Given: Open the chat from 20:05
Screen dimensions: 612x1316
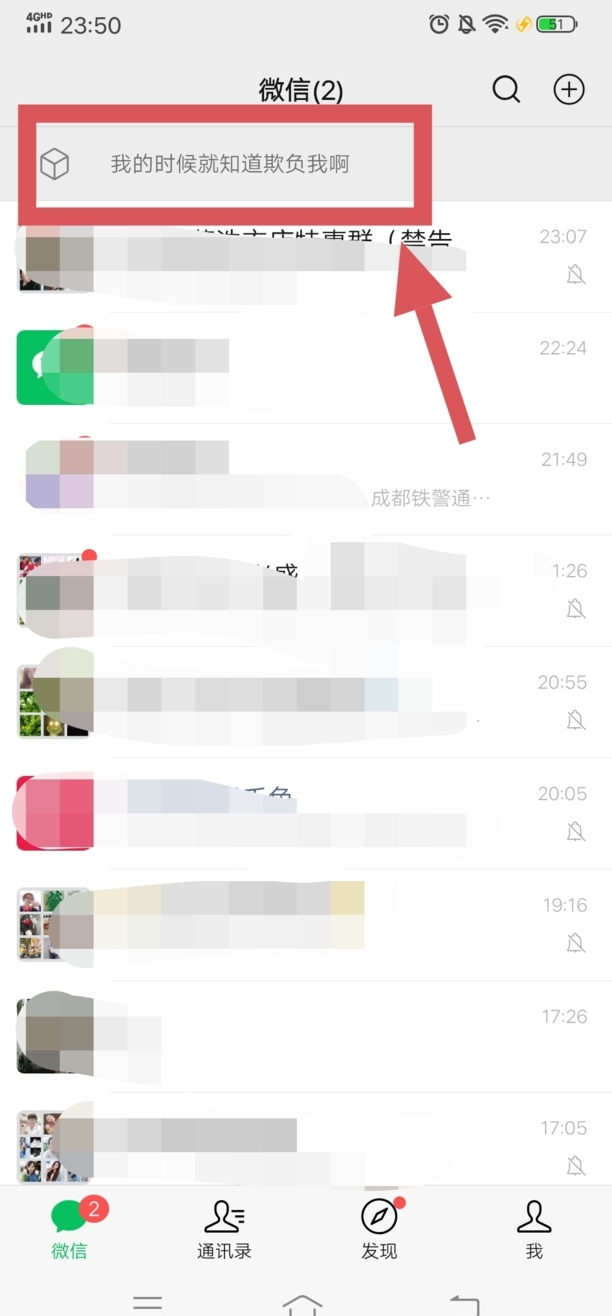Looking at the screenshot, I should pos(300,812).
